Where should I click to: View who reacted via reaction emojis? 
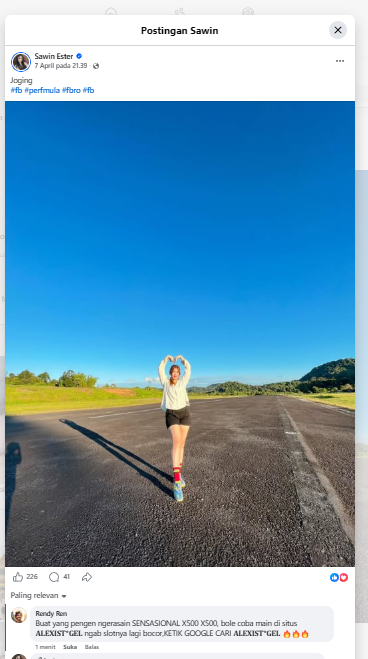pyautogui.click(x=339, y=577)
